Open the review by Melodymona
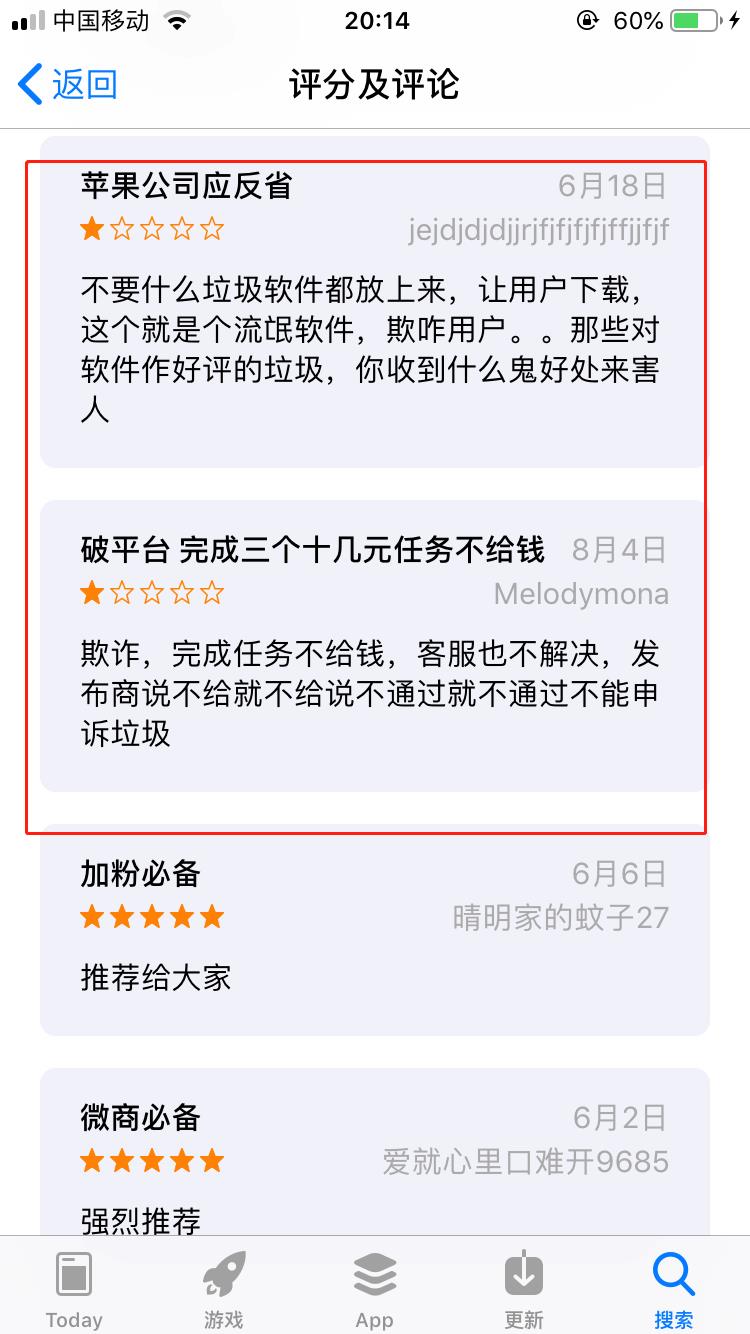Image resolution: width=750 pixels, height=1334 pixels. (x=374, y=645)
